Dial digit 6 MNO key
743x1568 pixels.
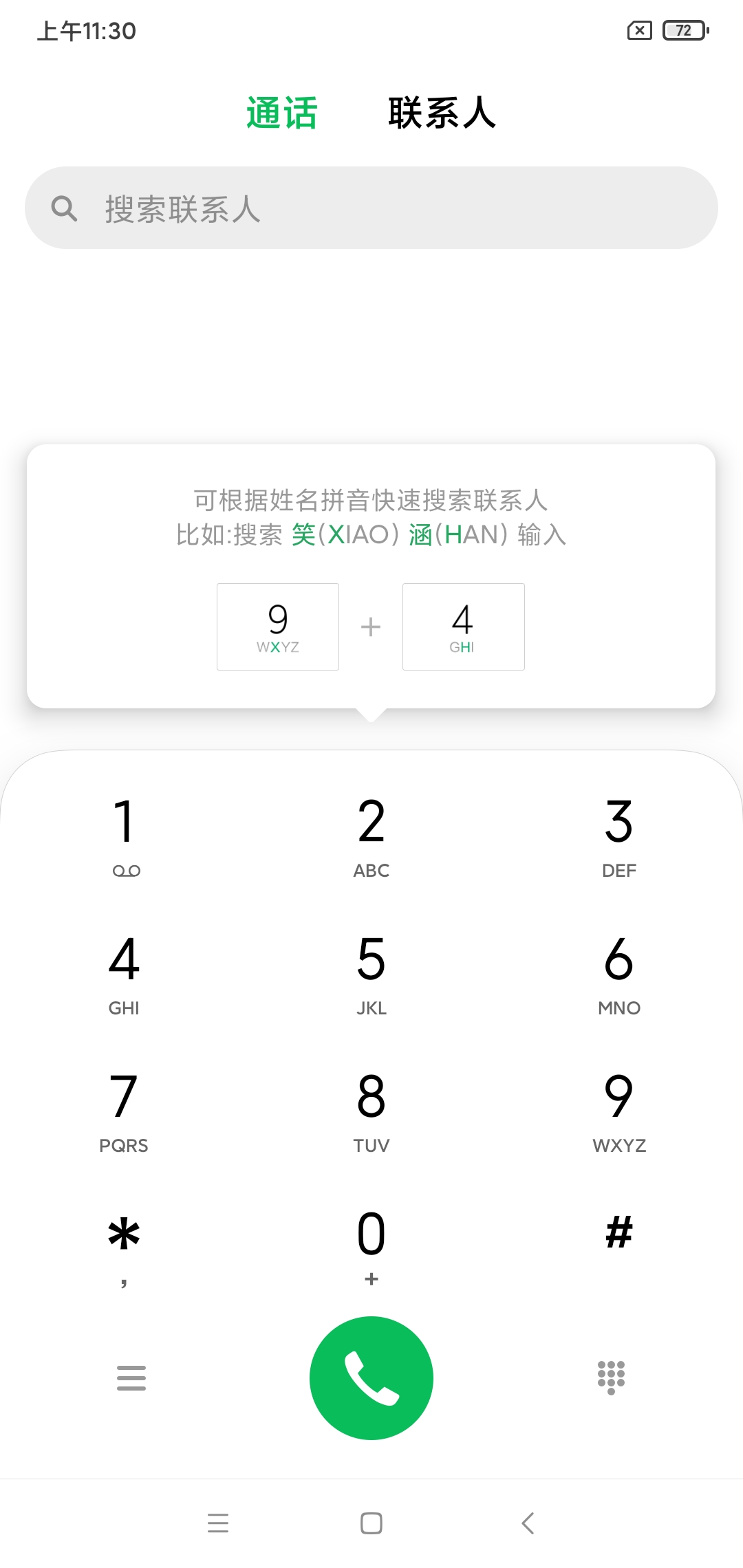tap(618, 972)
